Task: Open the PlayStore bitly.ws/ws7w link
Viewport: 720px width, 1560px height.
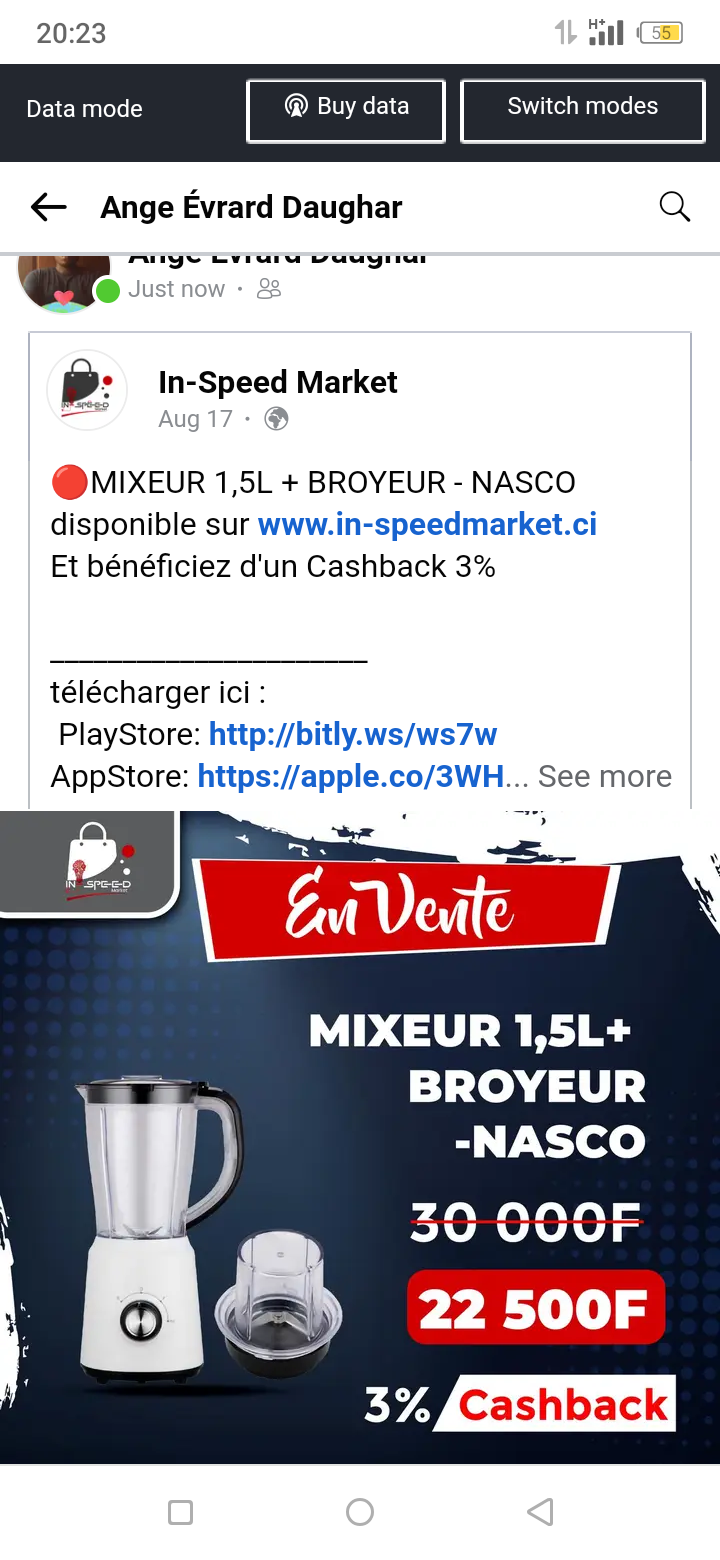Action: [352, 734]
